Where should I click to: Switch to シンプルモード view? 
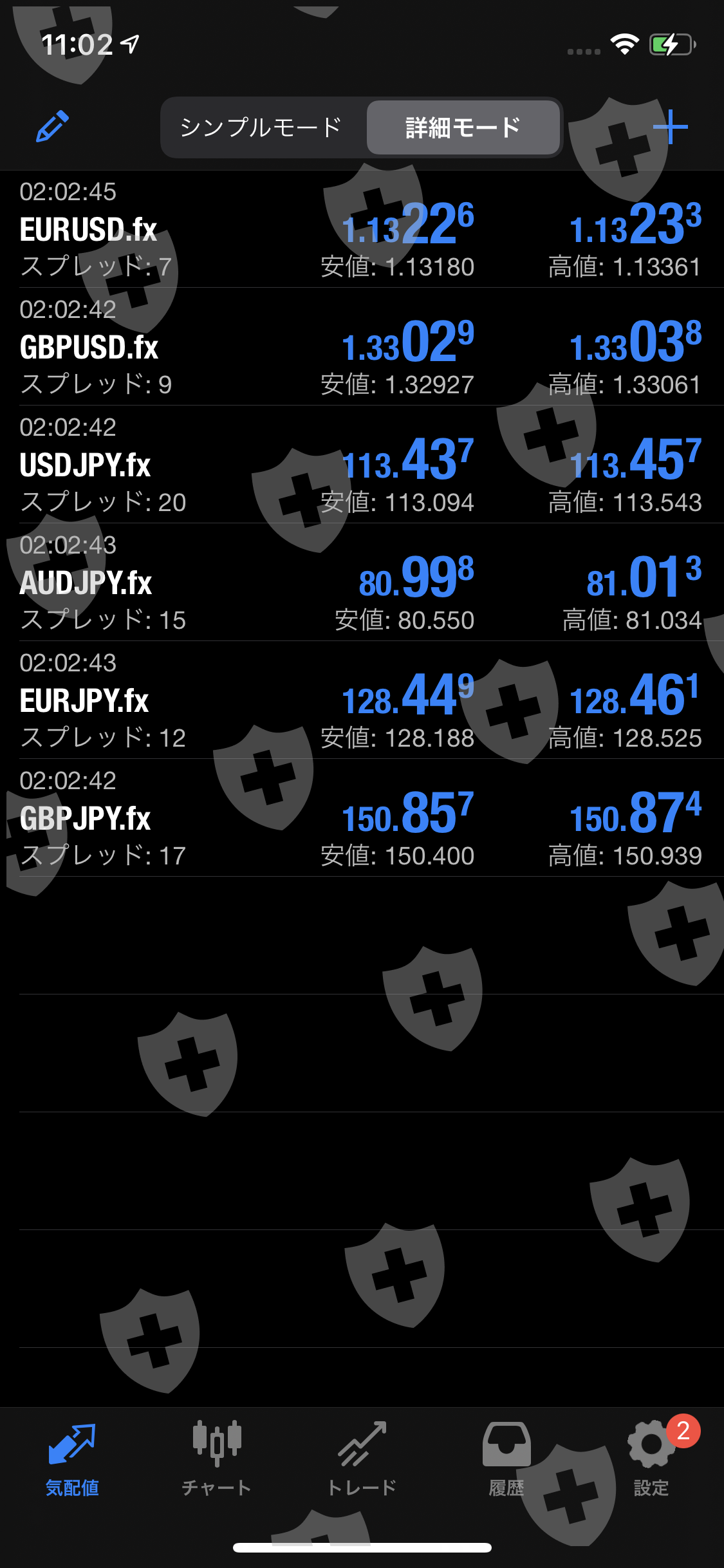pos(261,127)
